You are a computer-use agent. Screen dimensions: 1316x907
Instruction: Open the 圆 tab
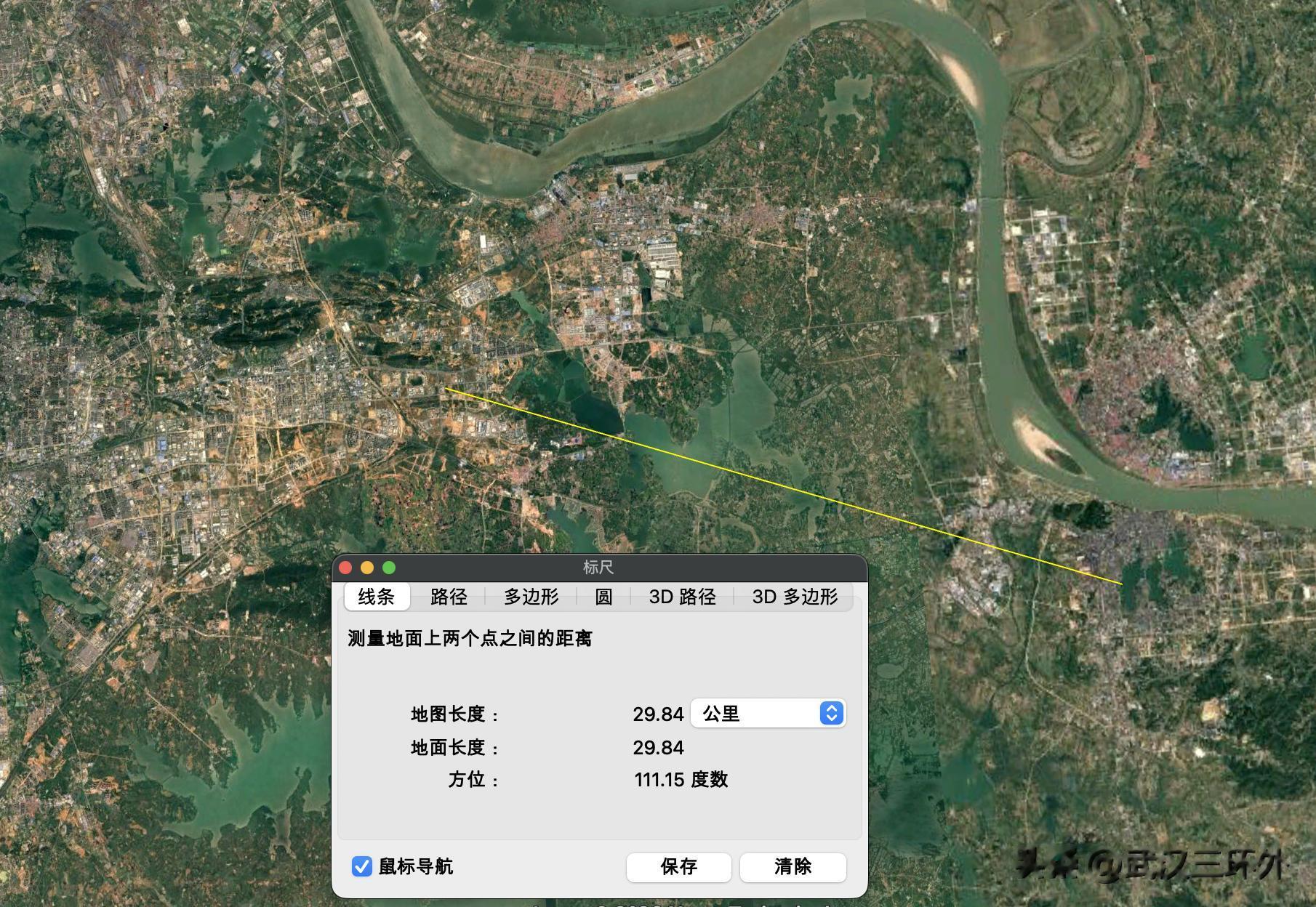pos(603,597)
